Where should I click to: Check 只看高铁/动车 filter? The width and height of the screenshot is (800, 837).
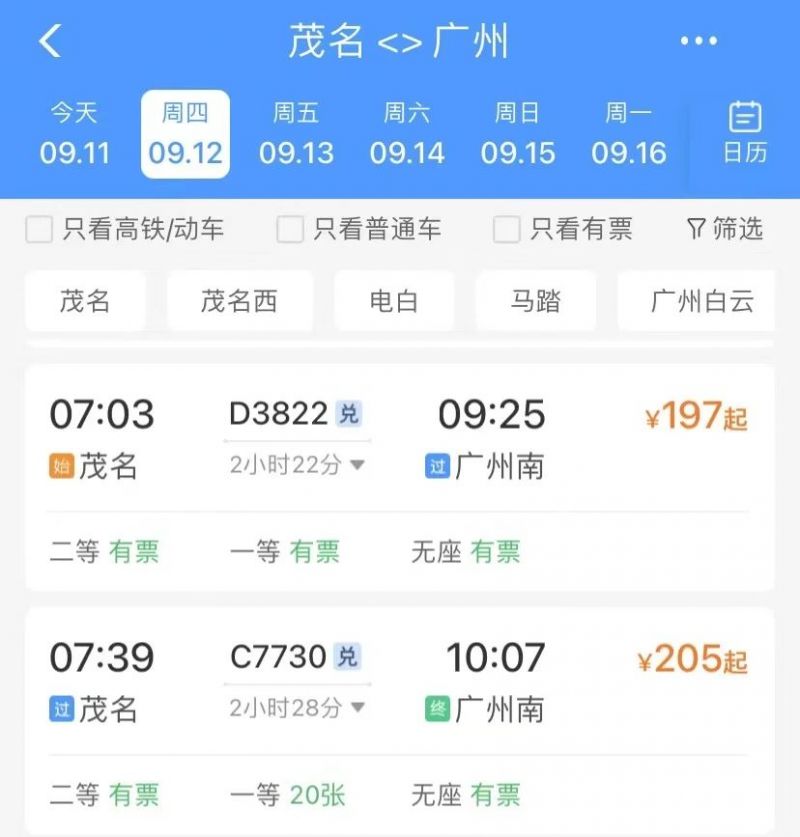[x=39, y=230]
